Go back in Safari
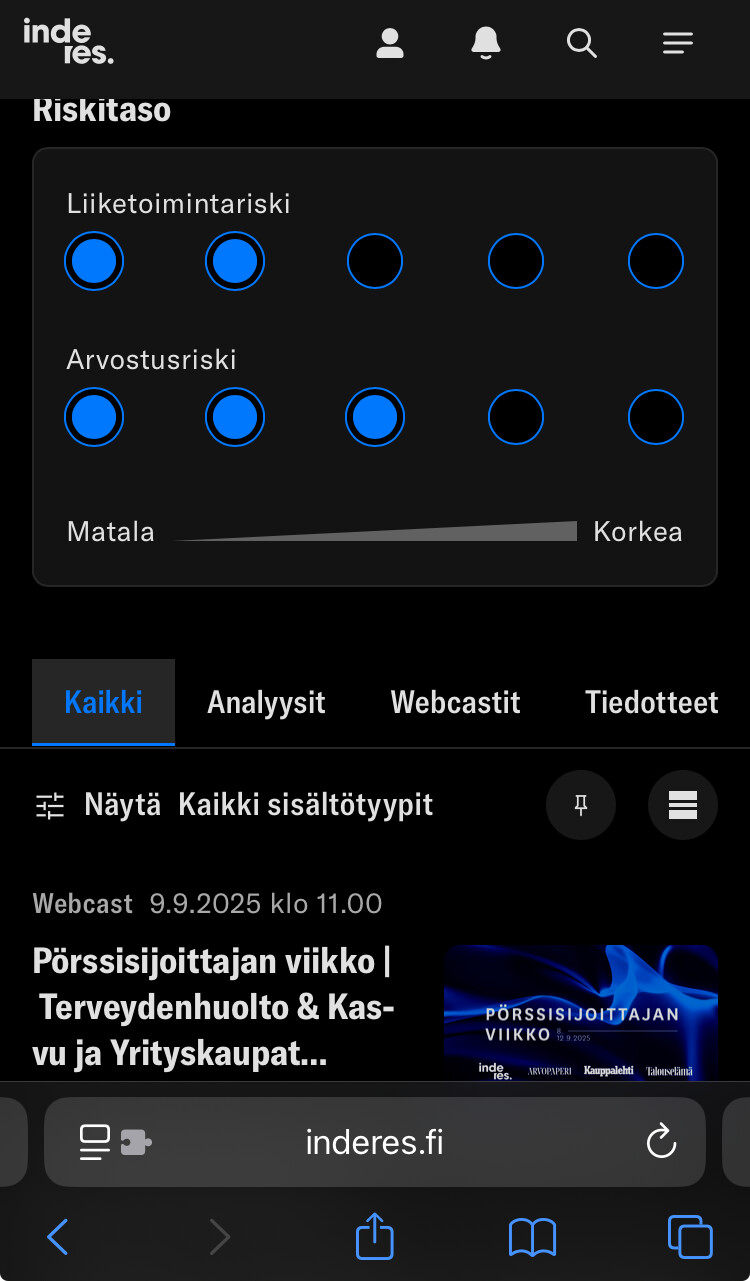The width and height of the screenshot is (750, 1281). pyautogui.click(x=58, y=1238)
